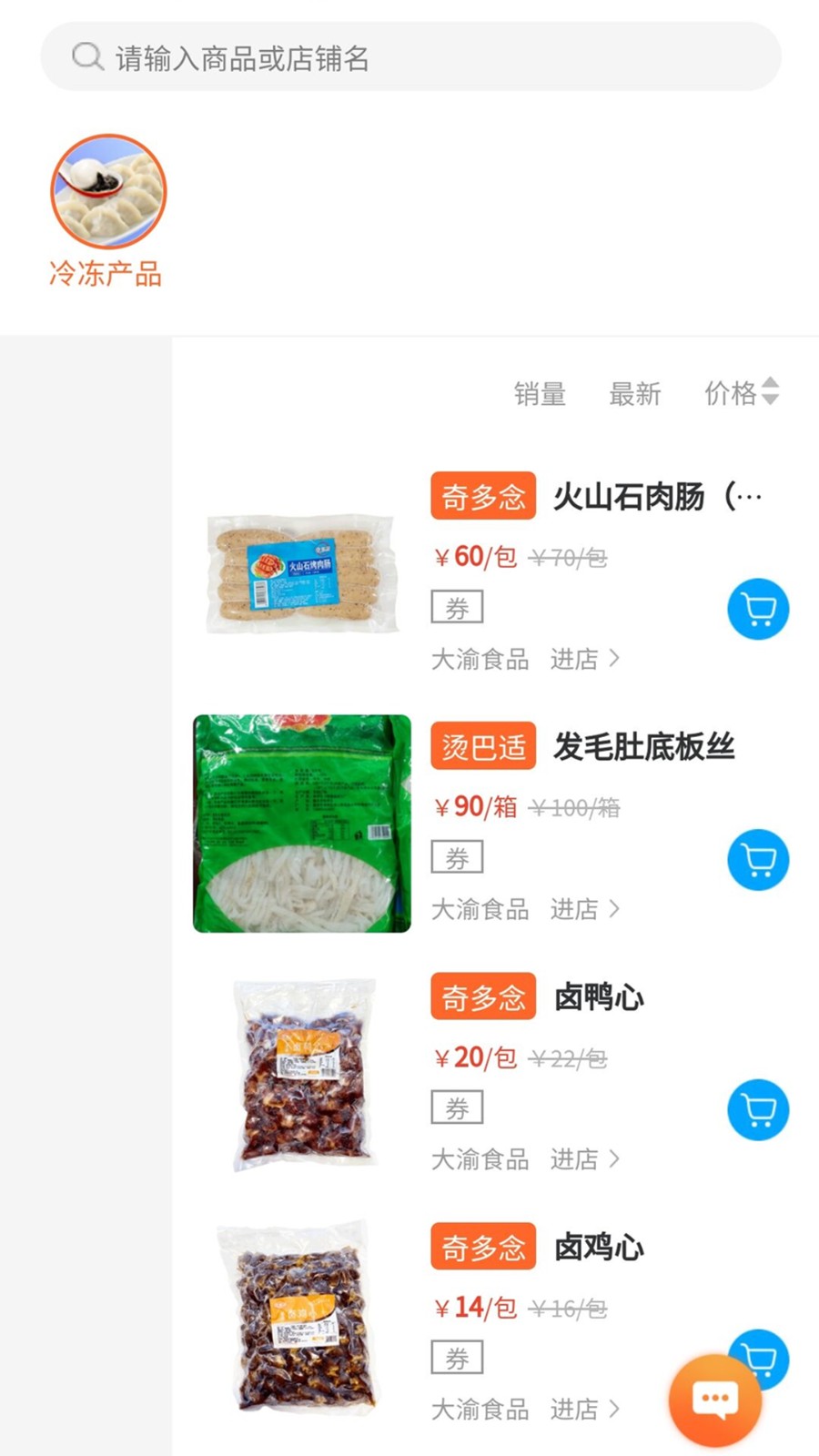Sort products by 价格
The image size is (819, 1456).
(741, 393)
